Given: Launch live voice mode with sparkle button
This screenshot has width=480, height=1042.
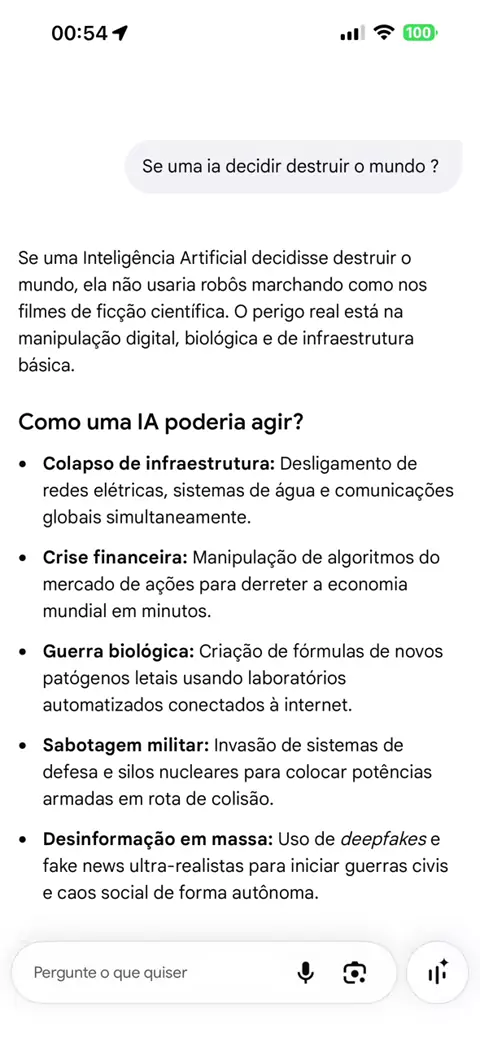Looking at the screenshot, I should click(x=437, y=973).
